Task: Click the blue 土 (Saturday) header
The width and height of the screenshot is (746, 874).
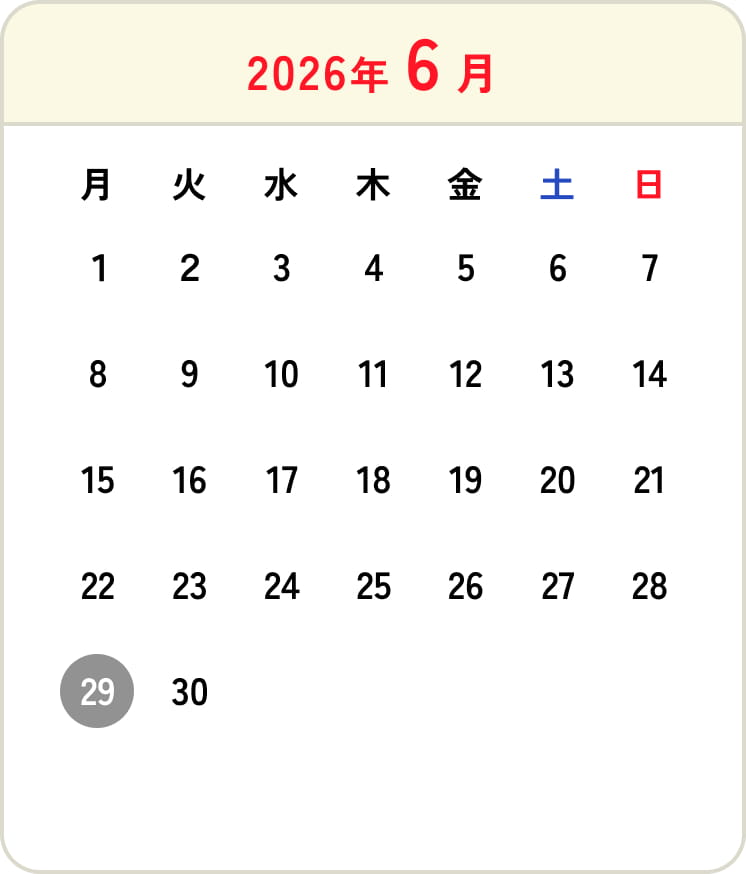Action: 558,186
